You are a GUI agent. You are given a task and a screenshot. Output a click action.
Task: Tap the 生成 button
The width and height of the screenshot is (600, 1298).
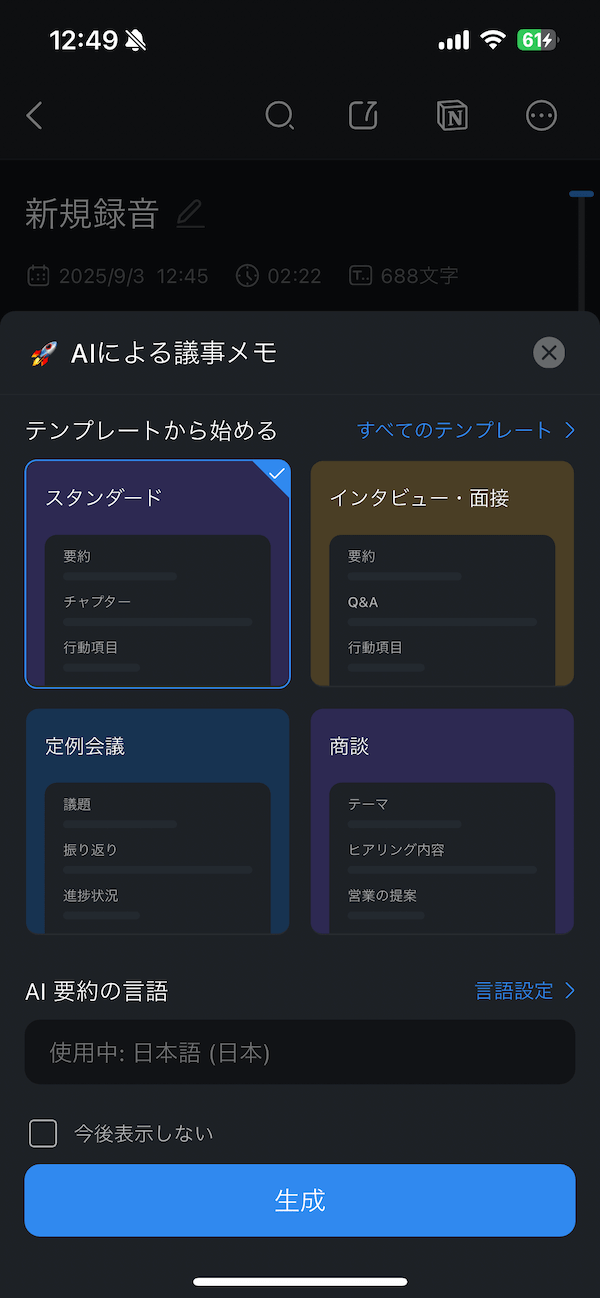(300, 1200)
